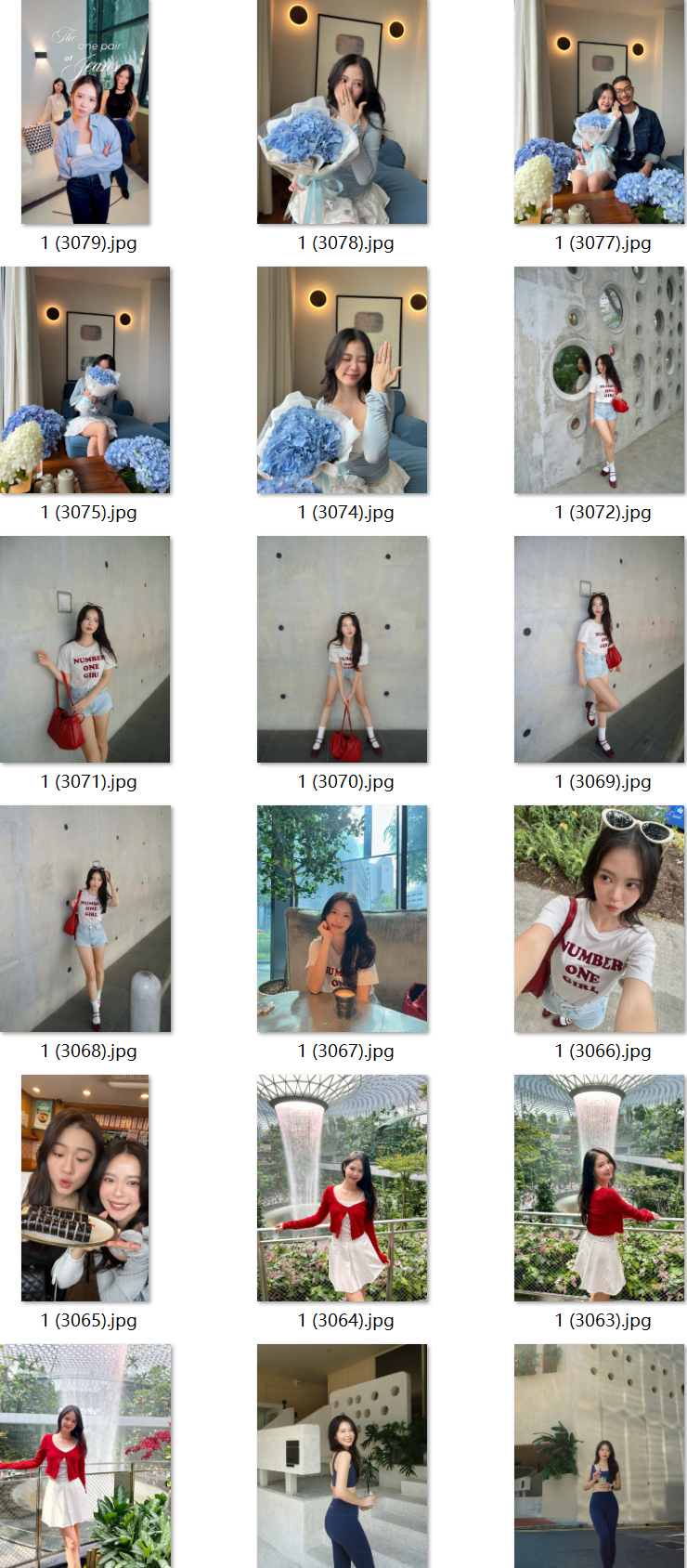Select thumbnail 1 (3063).jpg
This screenshot has height=1568, width=687.
tap(600, 1188)
